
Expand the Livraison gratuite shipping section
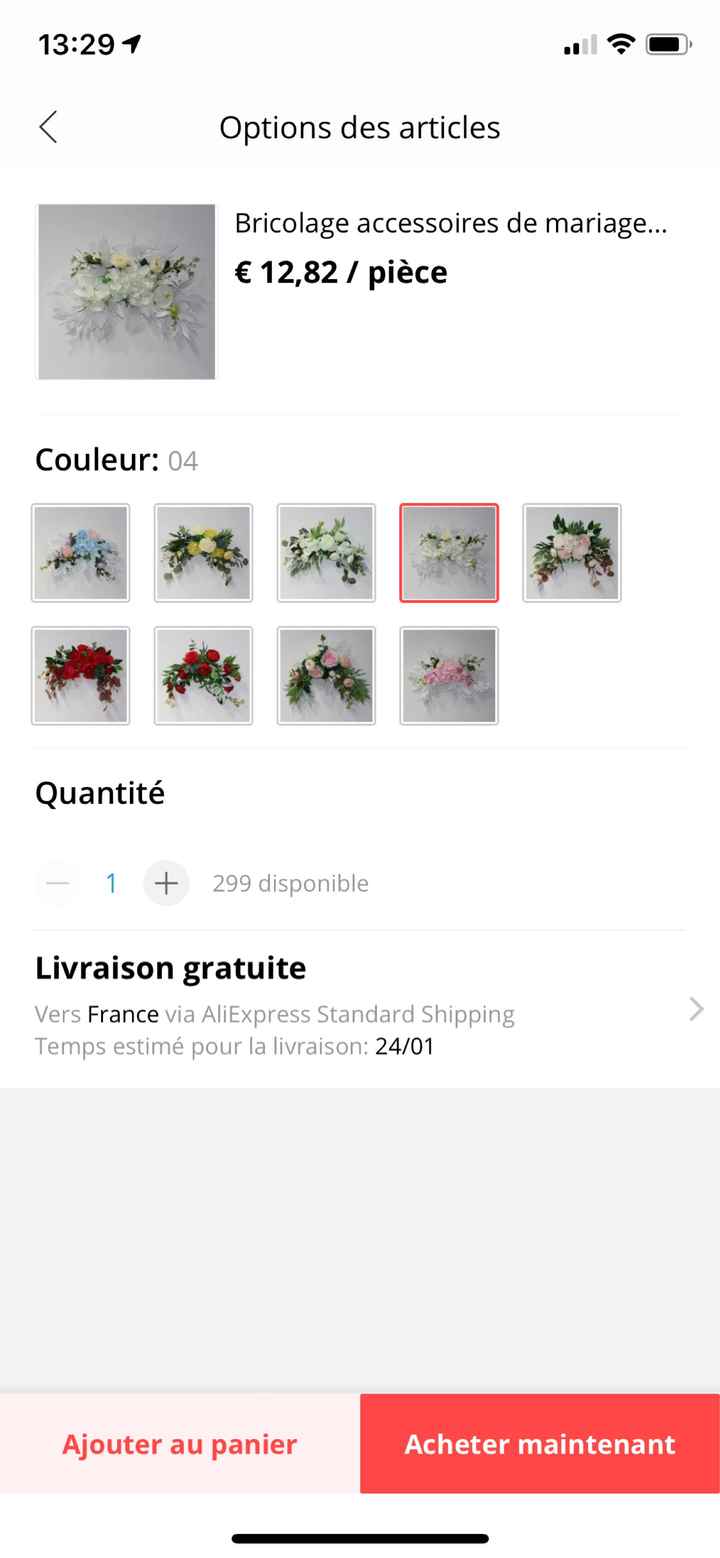(170, 967)
